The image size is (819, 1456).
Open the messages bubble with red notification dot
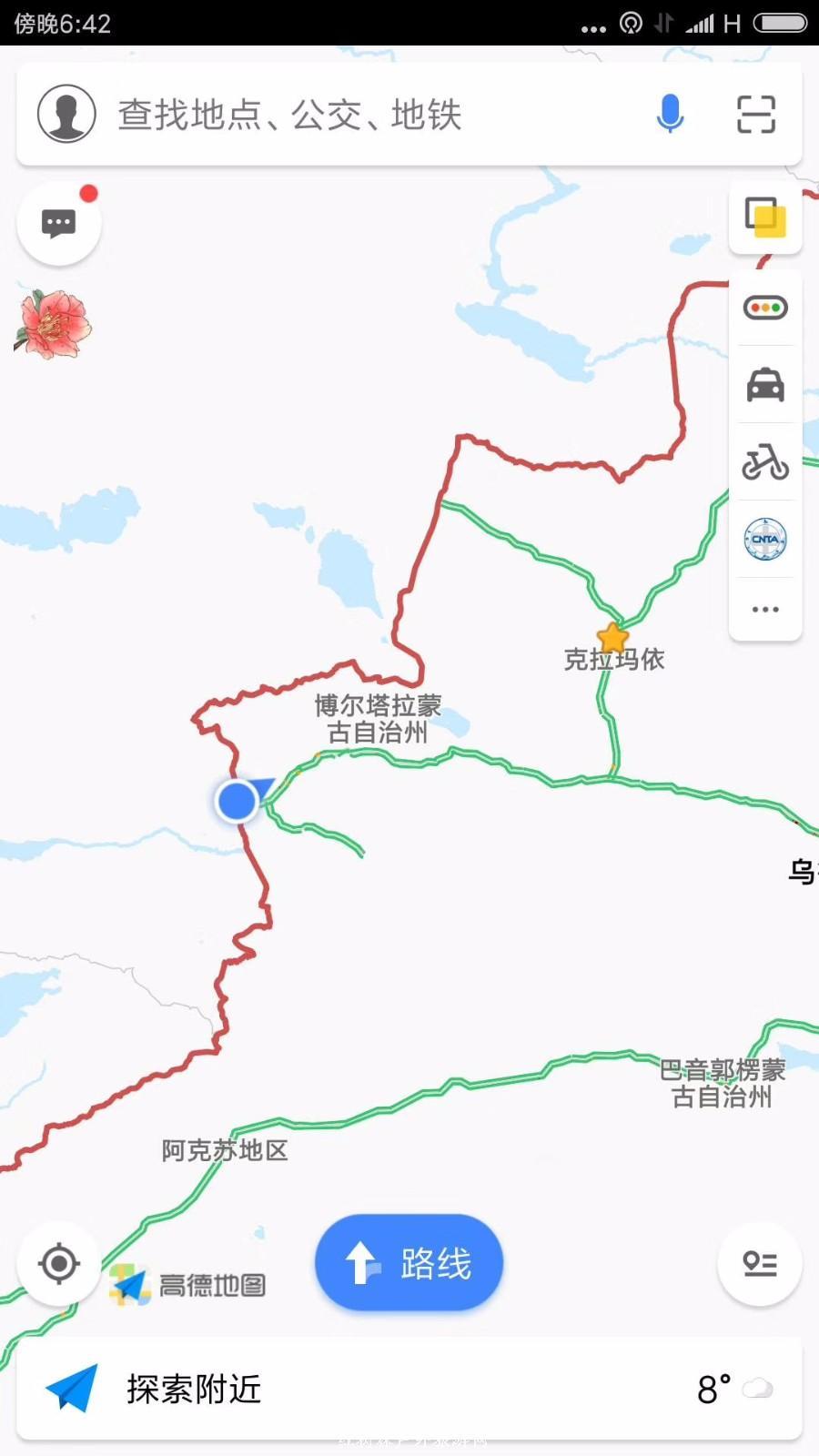pos(58,223)
